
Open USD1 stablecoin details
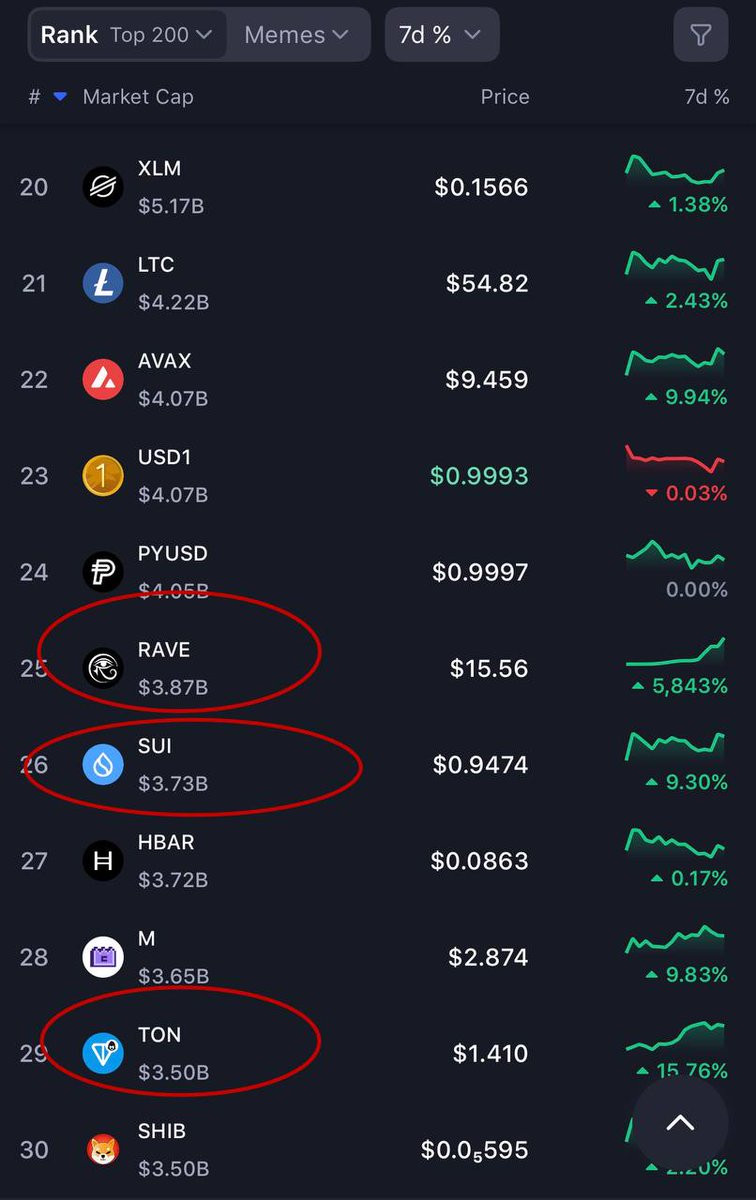[164, 476]
